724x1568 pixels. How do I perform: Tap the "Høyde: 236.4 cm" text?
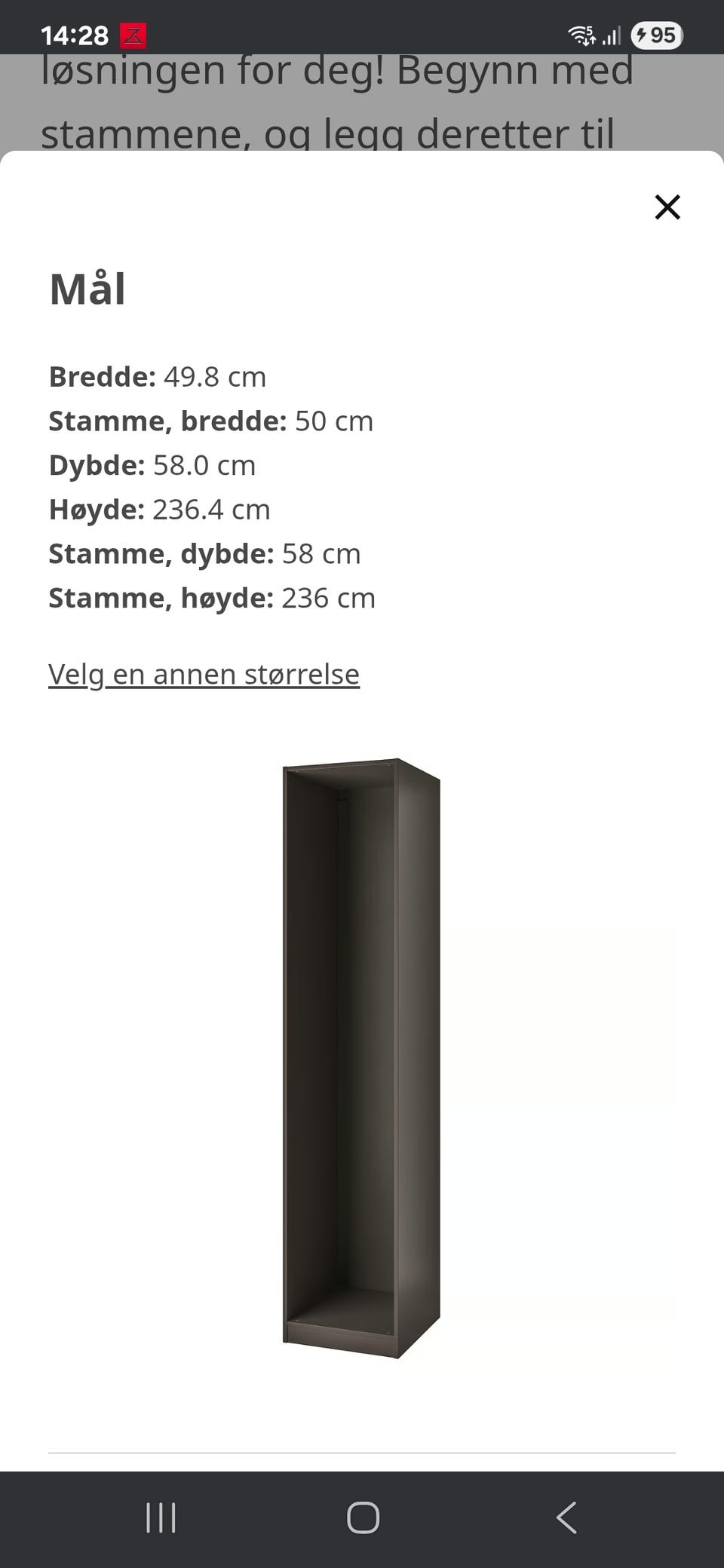[x=159, y=510]
